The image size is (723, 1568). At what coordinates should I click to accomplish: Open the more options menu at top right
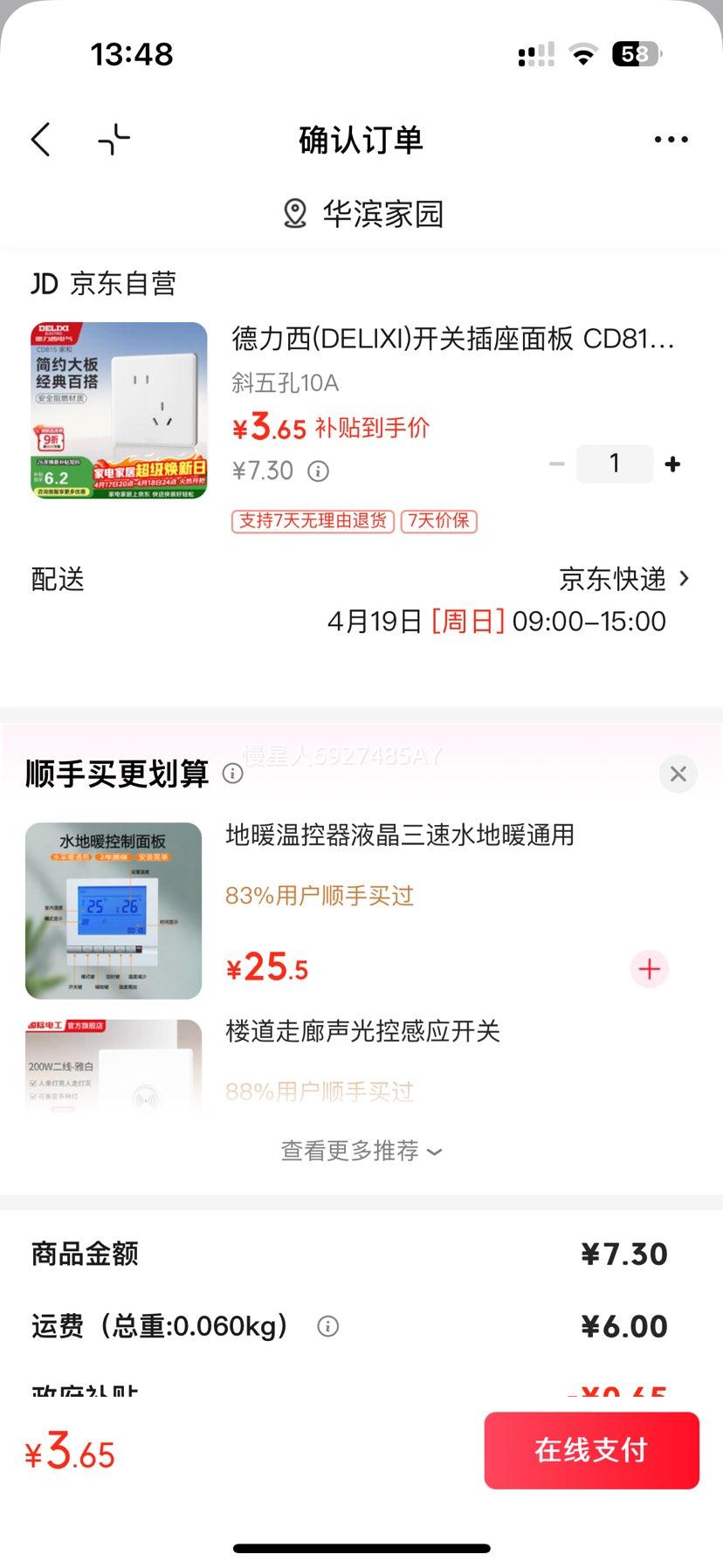tap(671, 139)
